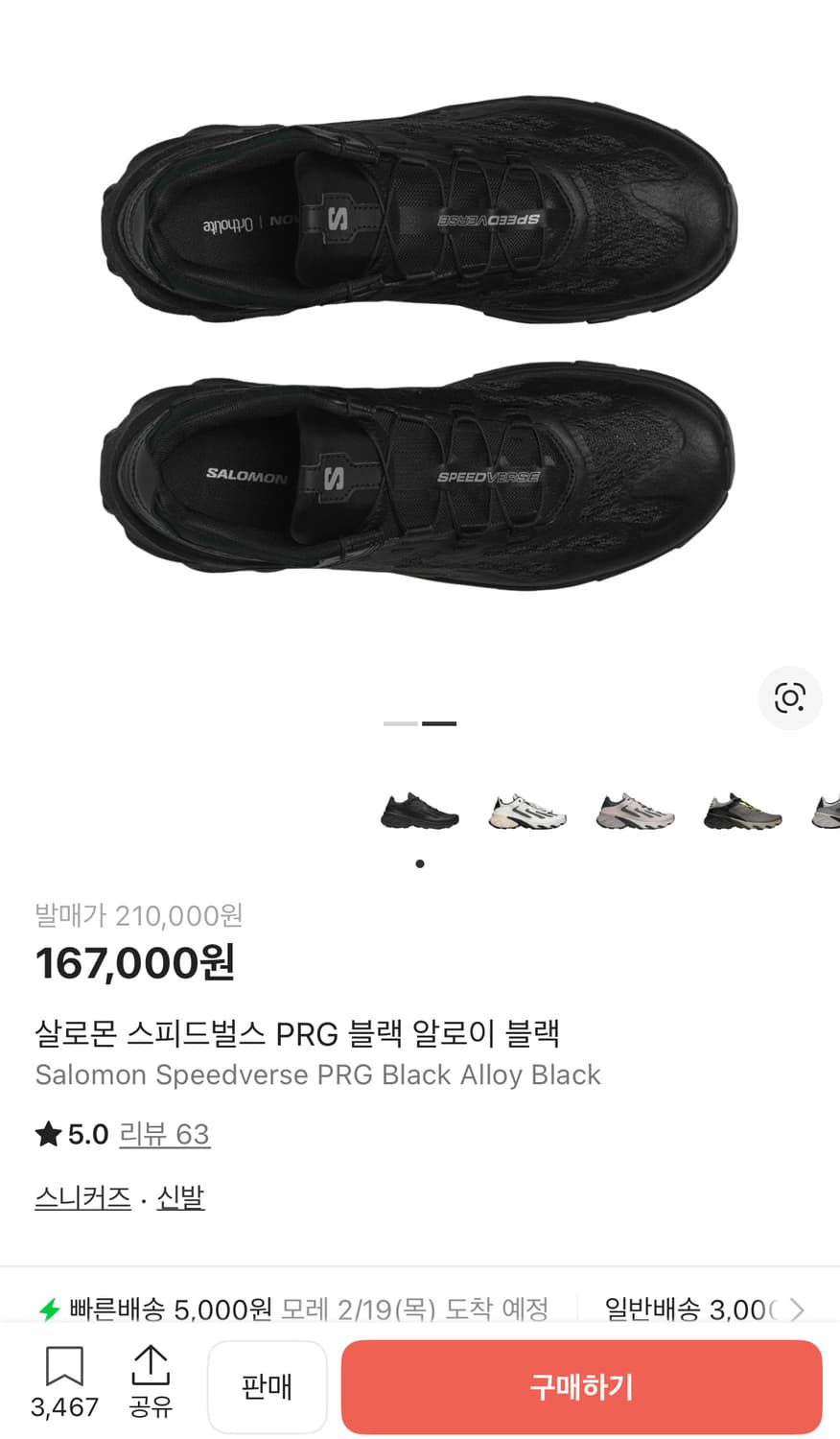840x1439 pixels.
Task: Open the 신발 category page
Action: click(180, 1197)
